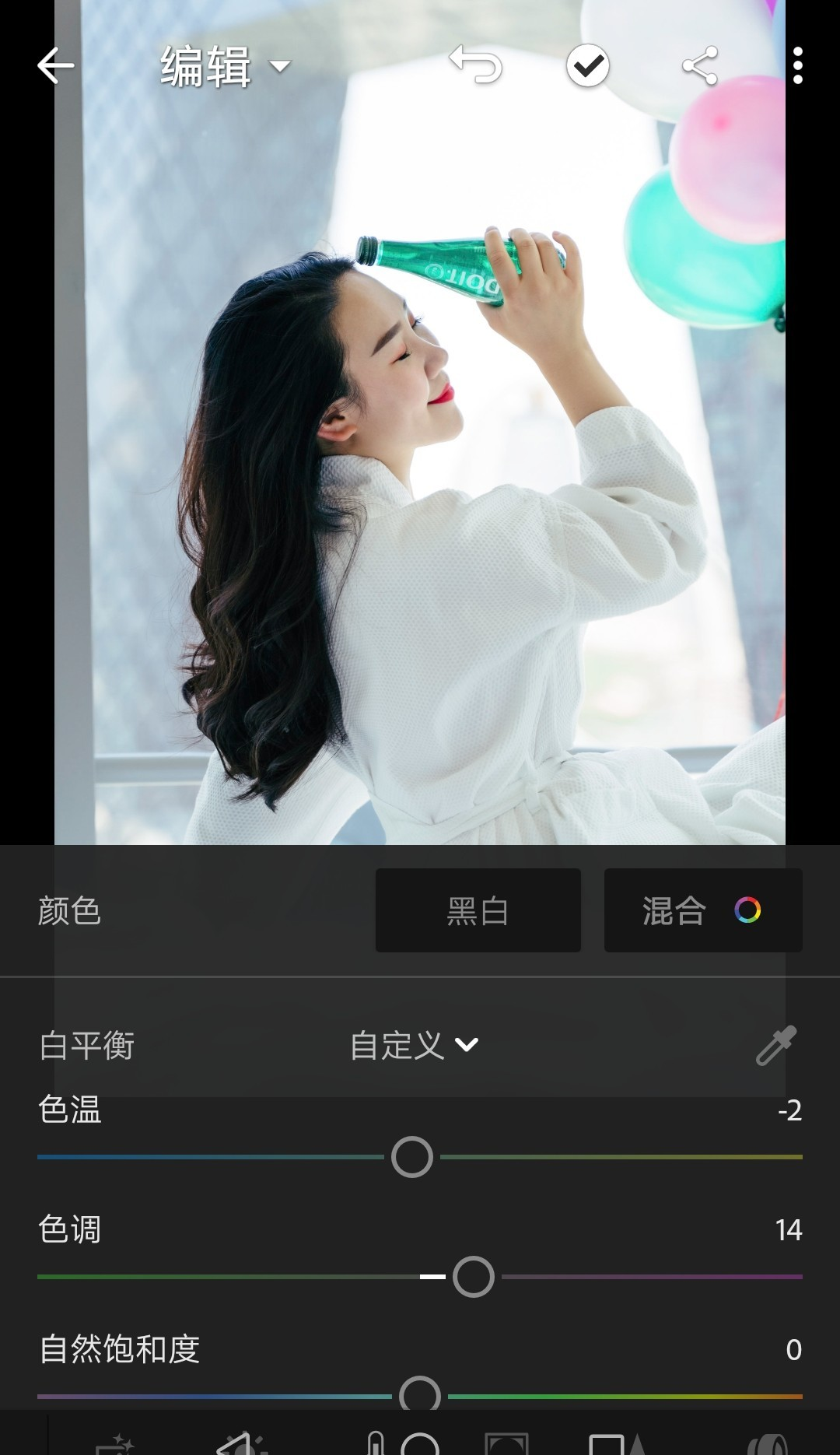840x1455 pixels.
Task: Select the white balance eyedropper tool
Action: [x=776, y=1045]
